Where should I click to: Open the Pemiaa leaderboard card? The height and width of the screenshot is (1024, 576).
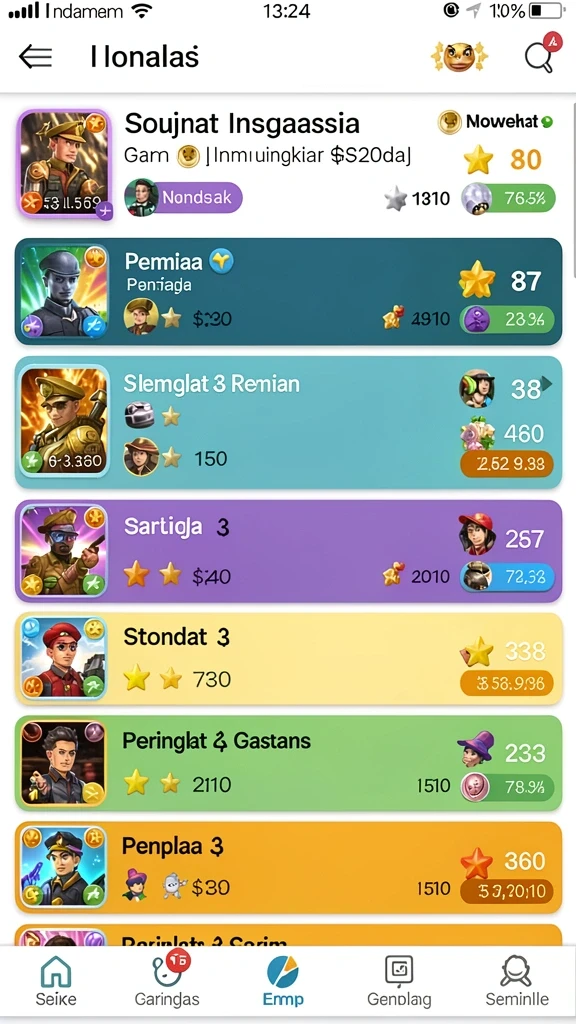coord(288,291)
